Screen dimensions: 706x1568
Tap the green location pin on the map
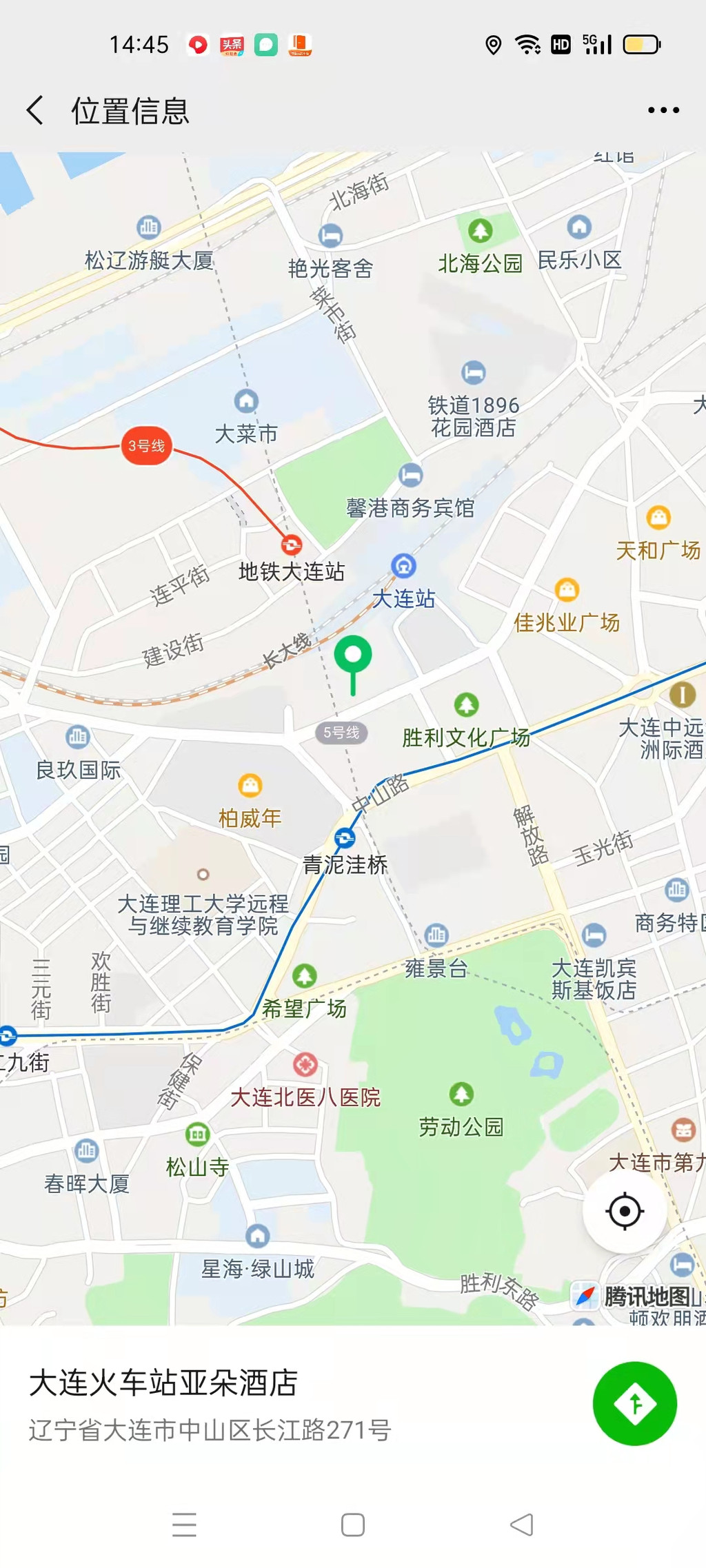click(x=353, y=657)
